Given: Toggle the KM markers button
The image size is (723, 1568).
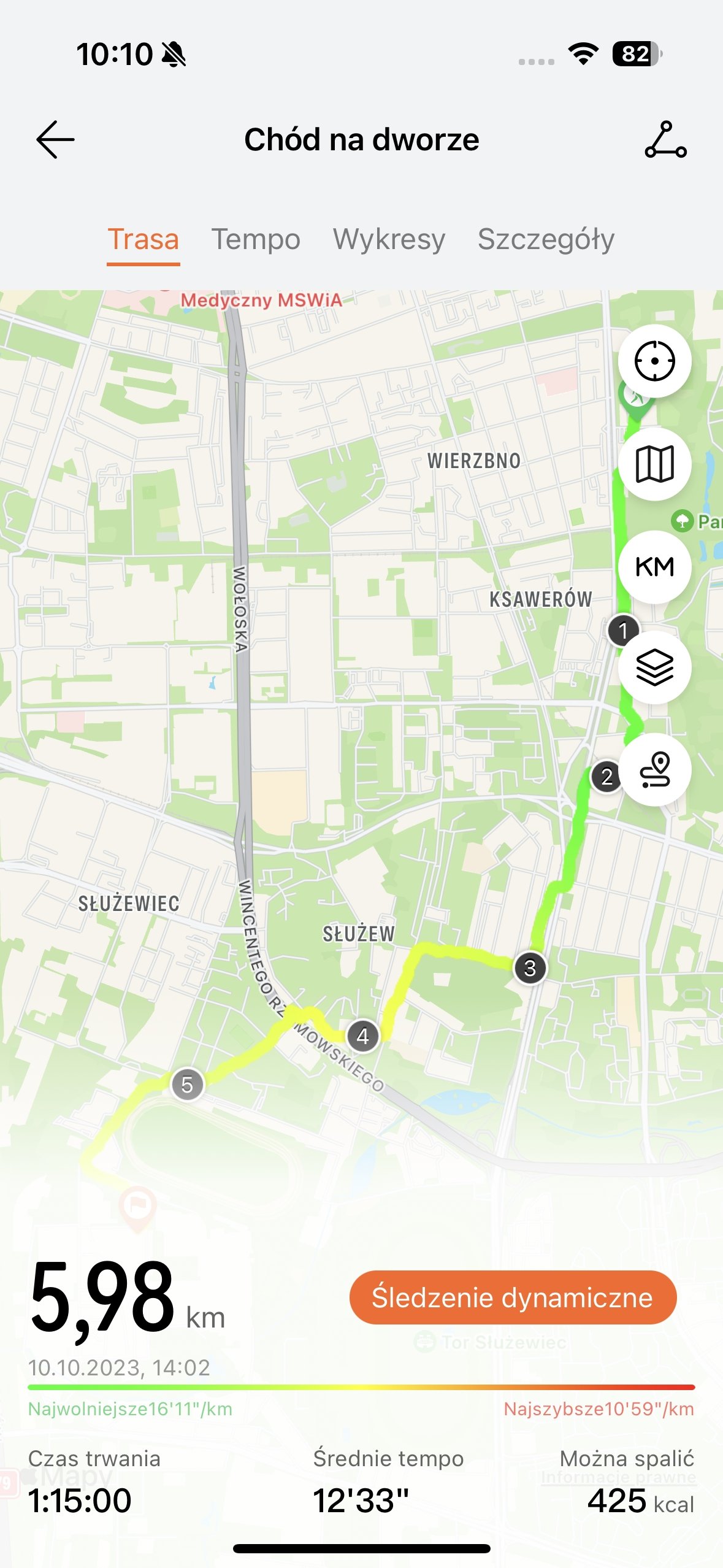Looking at the screenshot, I should tap(654, 566).
